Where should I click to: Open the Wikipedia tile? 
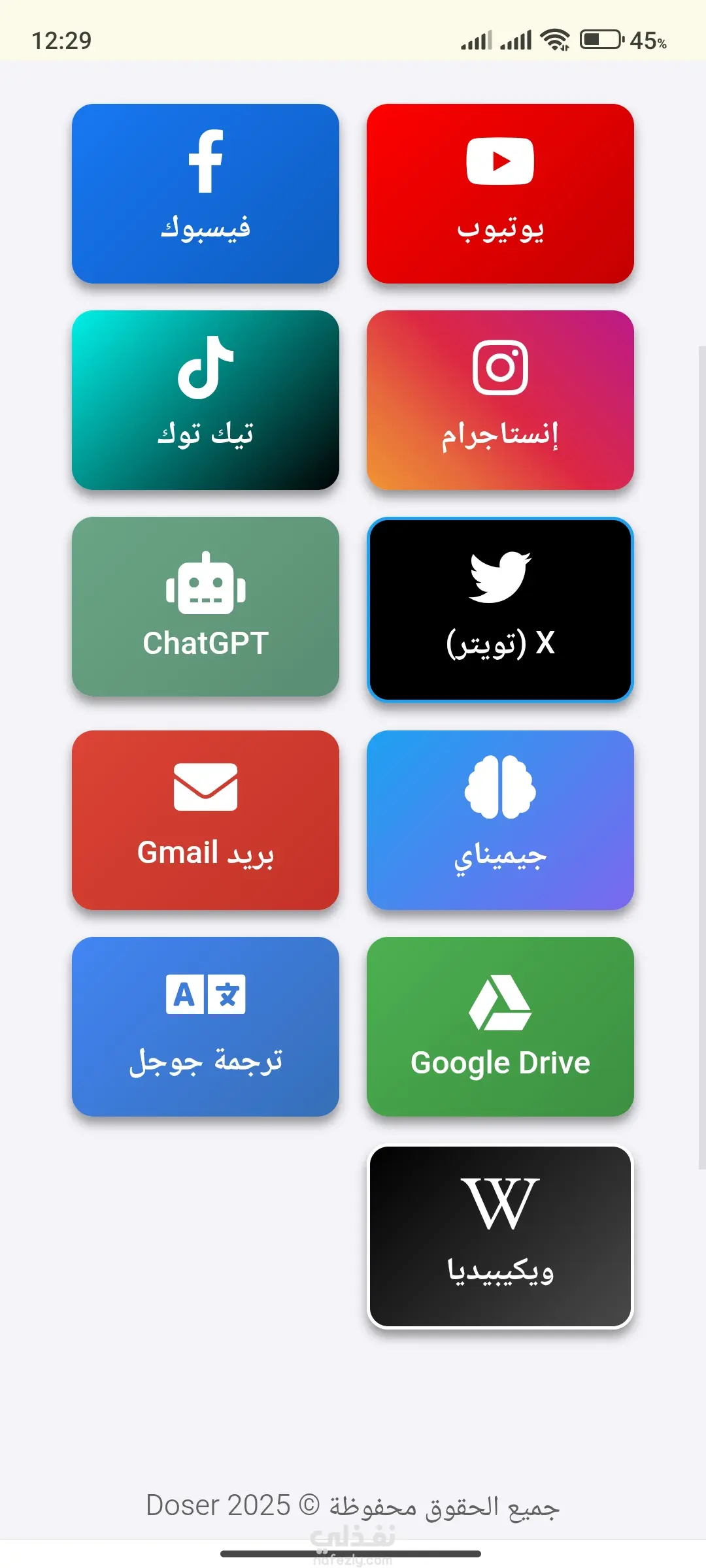500,1236
